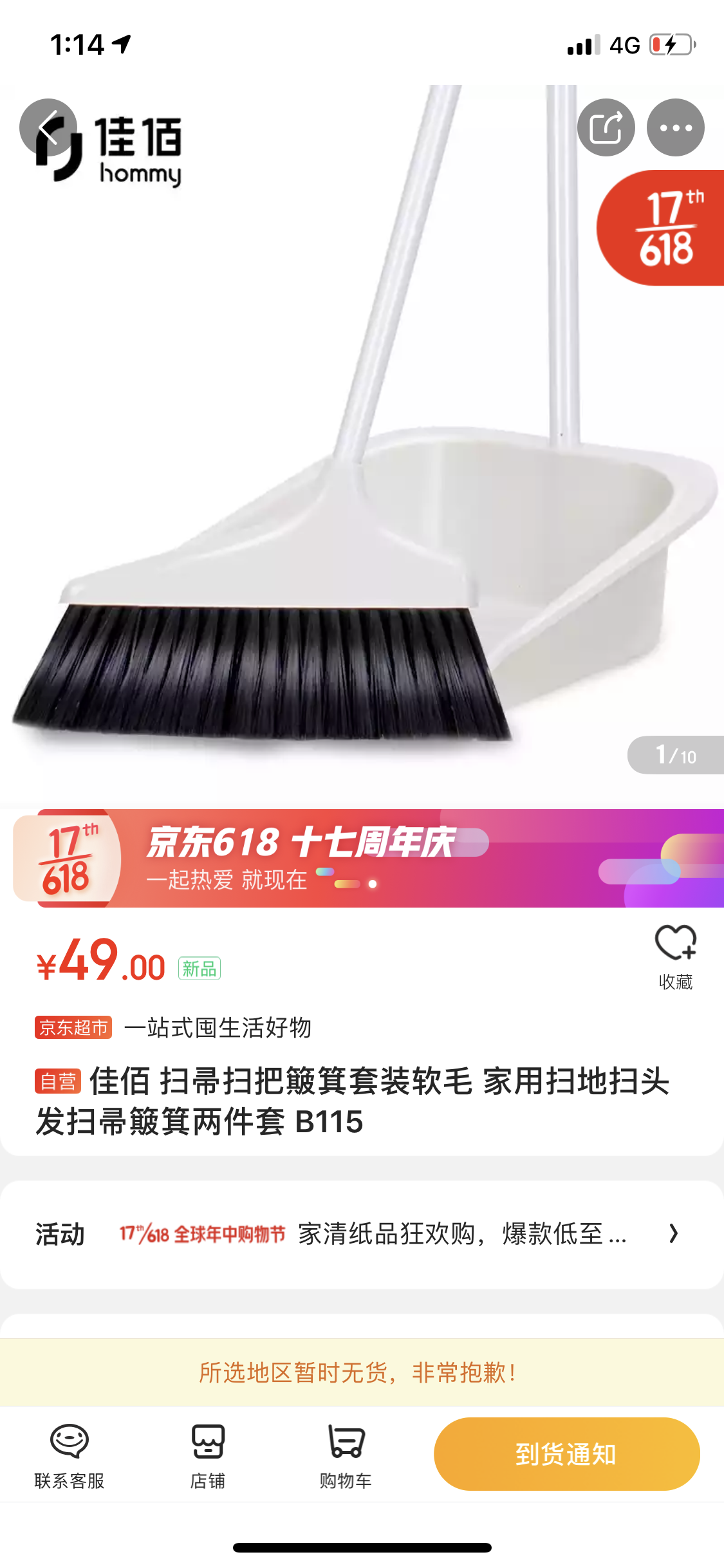Open the 京东618 十七周年庆 banner
Image resolution: width=724 pixels, height=1568 pixels.
[x=368, y=858]
